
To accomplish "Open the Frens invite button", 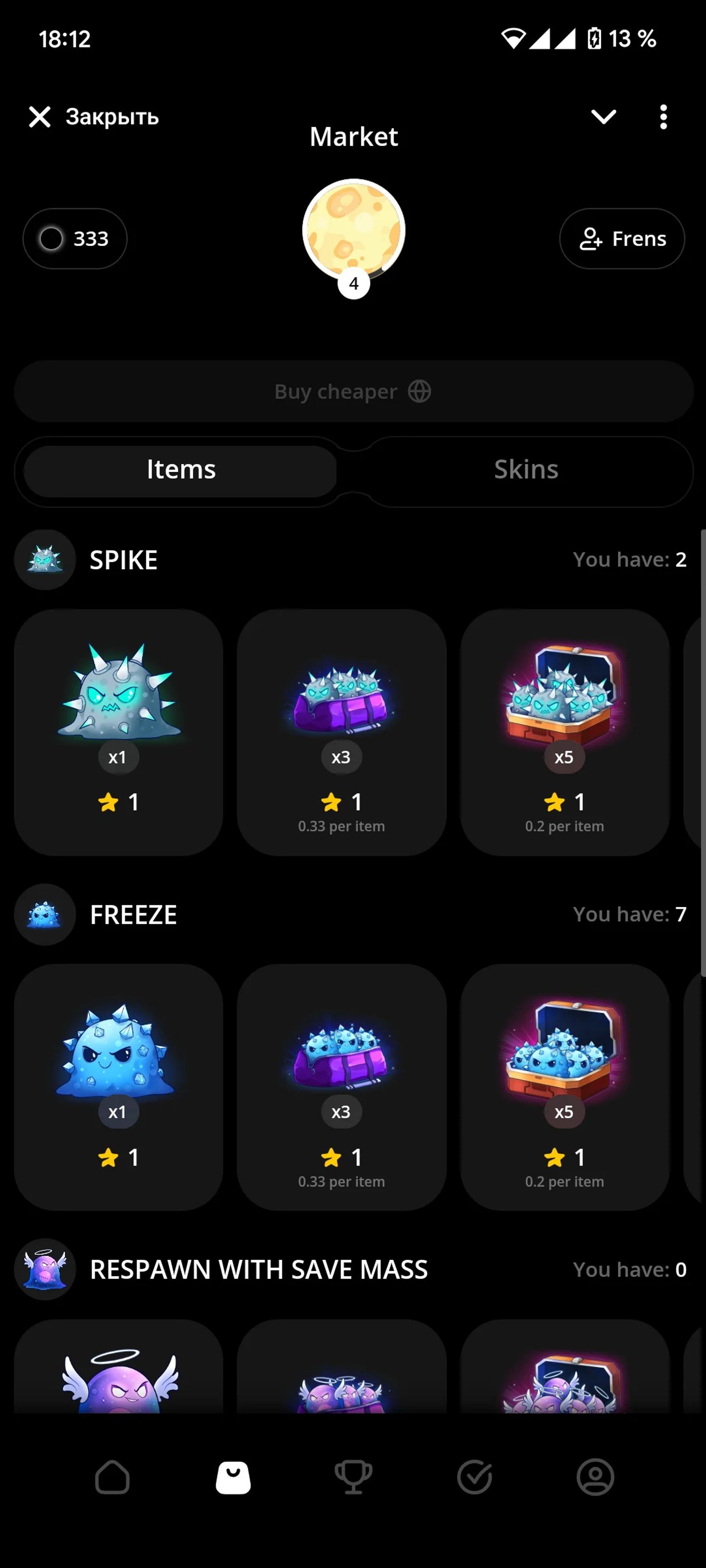I will [x=621, y=239].
